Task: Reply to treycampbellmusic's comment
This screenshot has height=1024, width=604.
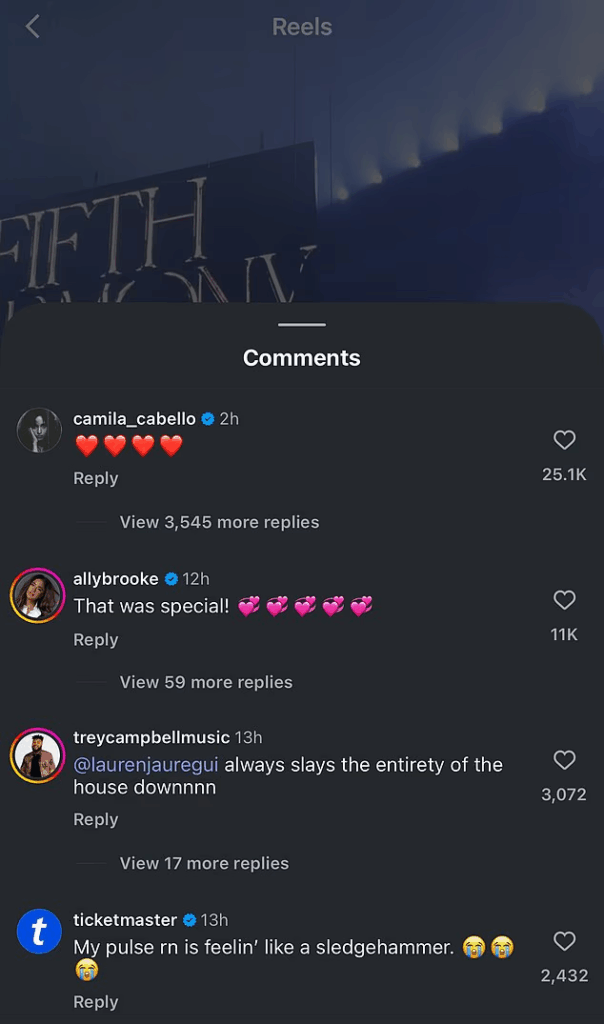Action: pyautogui.click(x=96, y=820)
